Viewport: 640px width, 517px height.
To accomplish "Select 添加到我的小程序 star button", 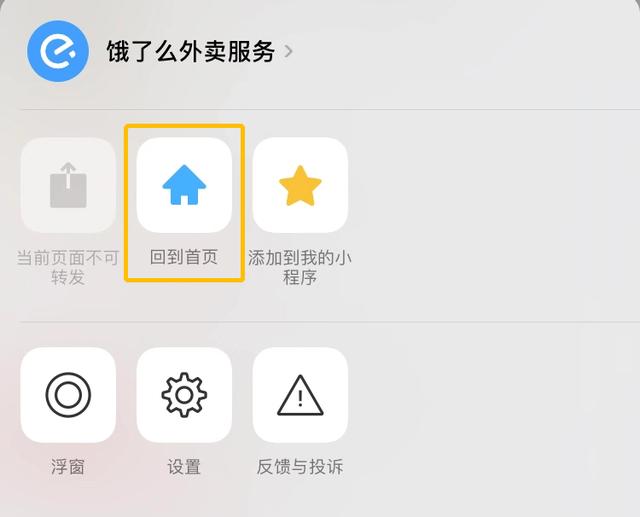I will [x=300, y=186].
